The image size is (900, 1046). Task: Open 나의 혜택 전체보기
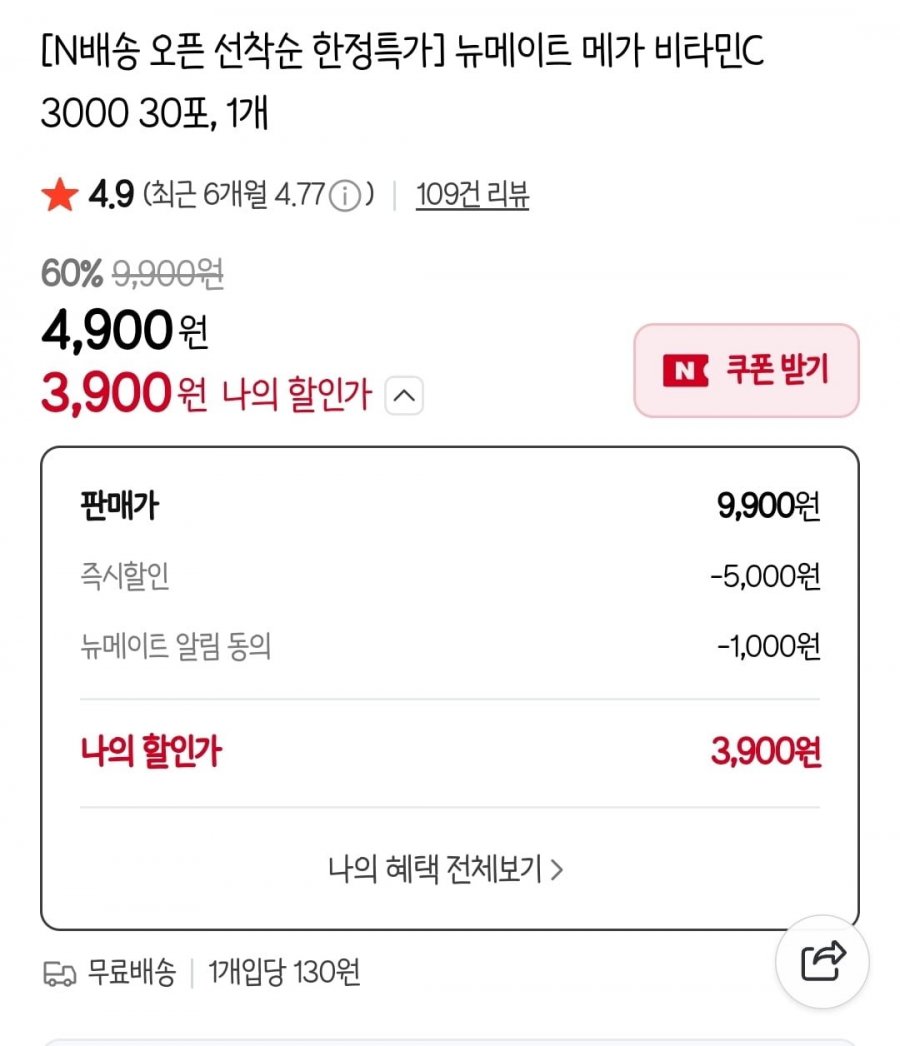446,869
